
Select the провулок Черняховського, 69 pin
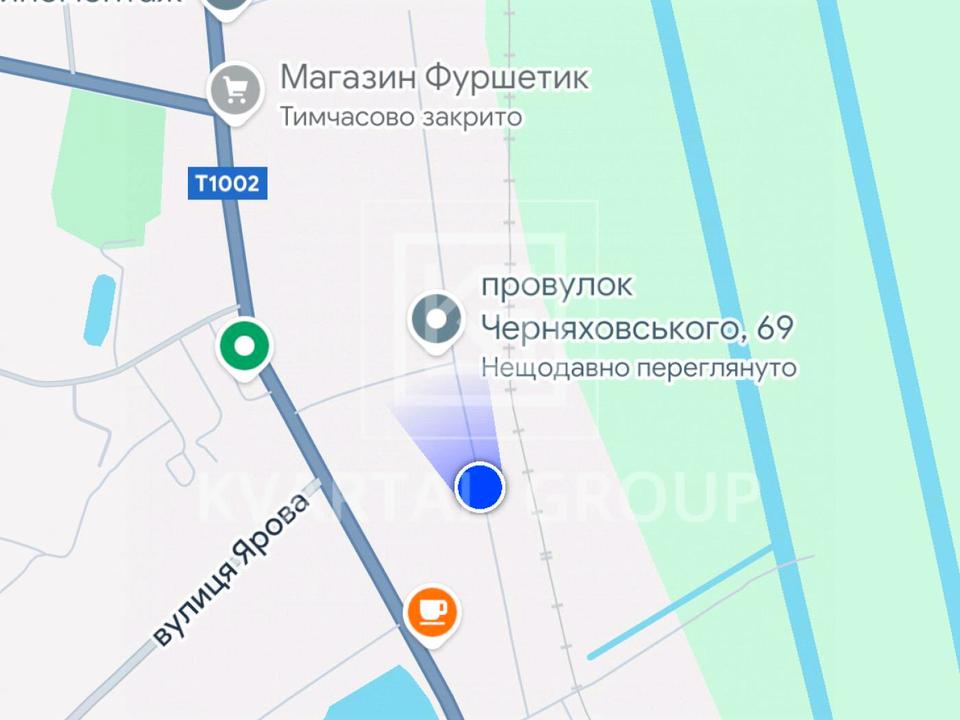(437, 320)
